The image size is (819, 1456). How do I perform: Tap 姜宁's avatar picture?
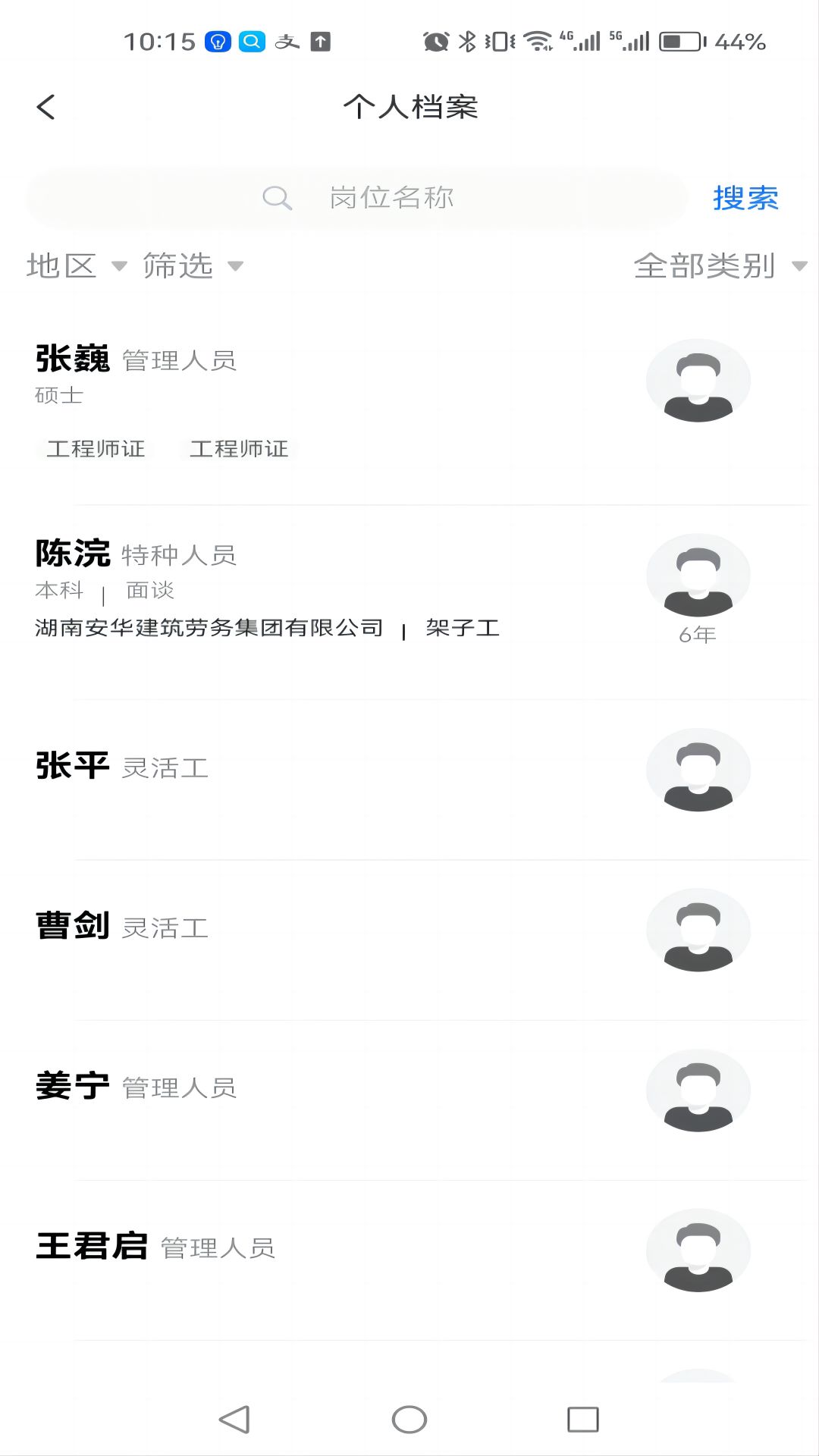pos(698,1090)
